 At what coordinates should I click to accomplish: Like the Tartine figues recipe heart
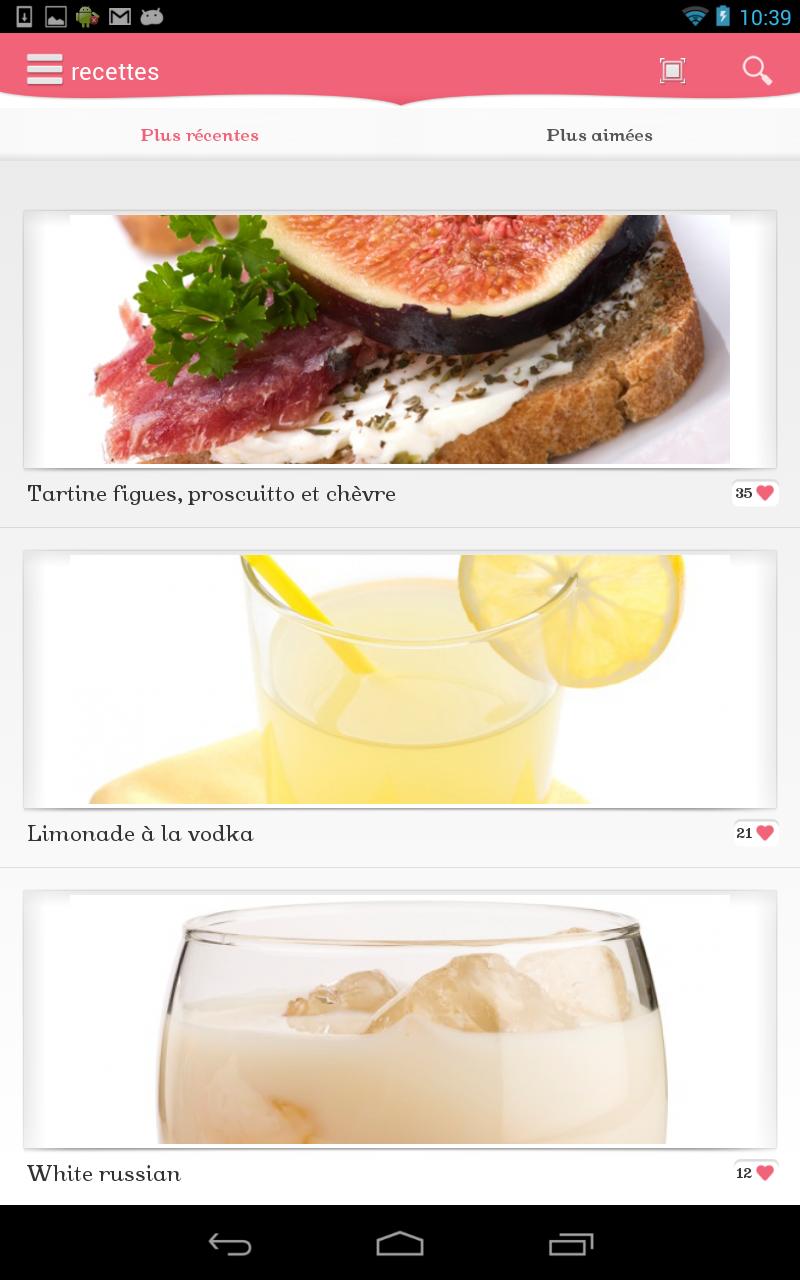tap(765, 493)
